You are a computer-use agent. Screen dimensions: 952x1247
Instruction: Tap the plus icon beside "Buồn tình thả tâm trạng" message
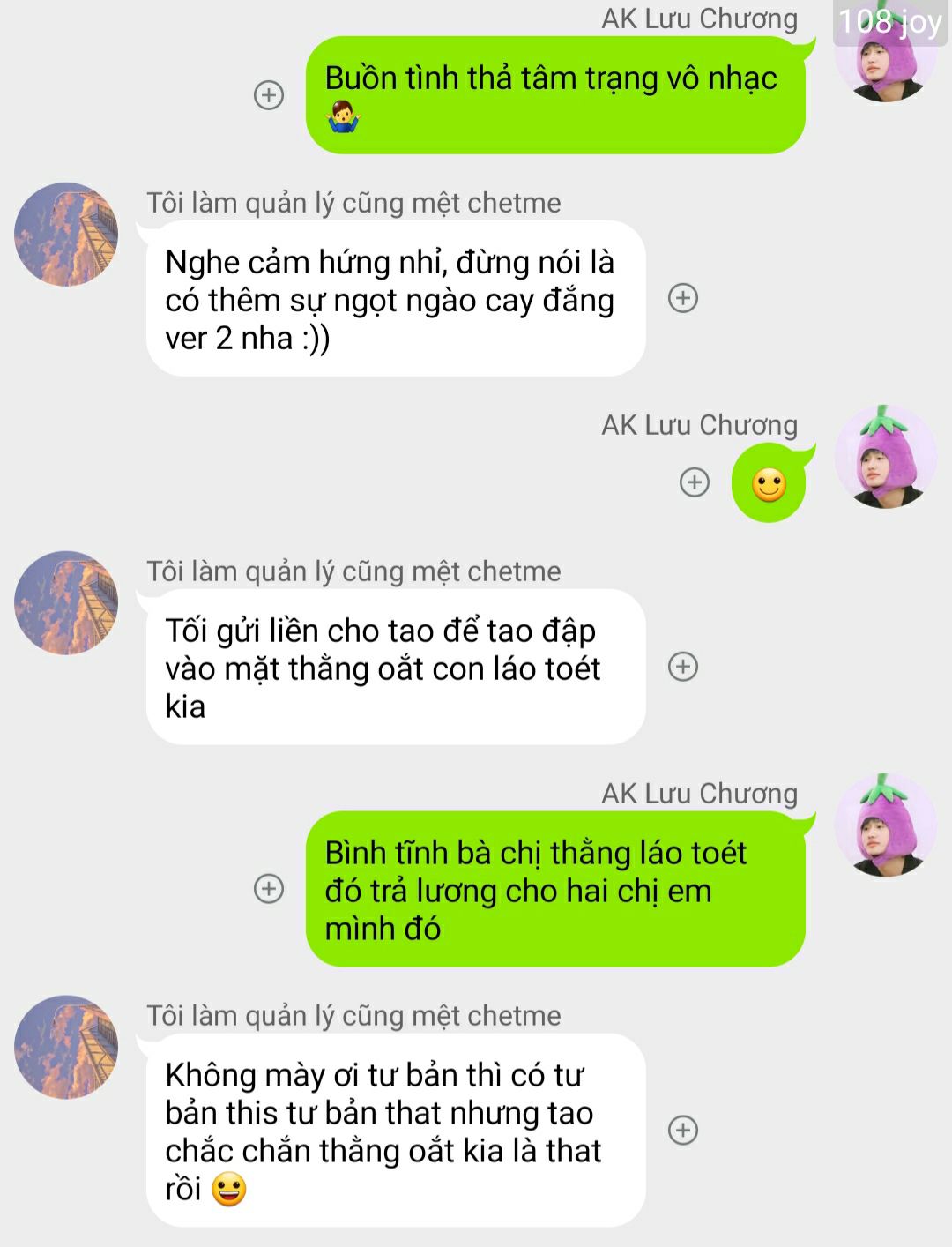click(269, 95)
